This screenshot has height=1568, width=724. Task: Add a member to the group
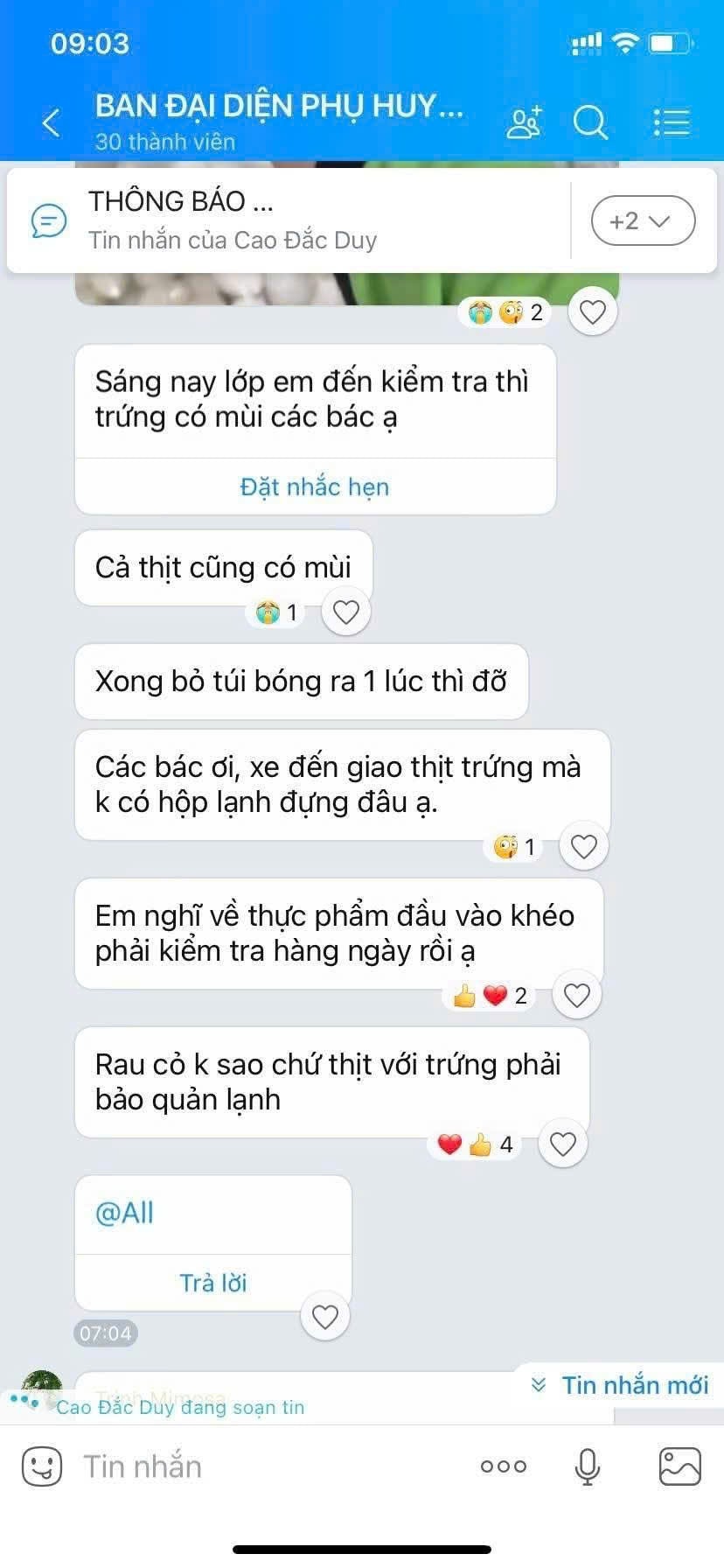tap(524, 122)
